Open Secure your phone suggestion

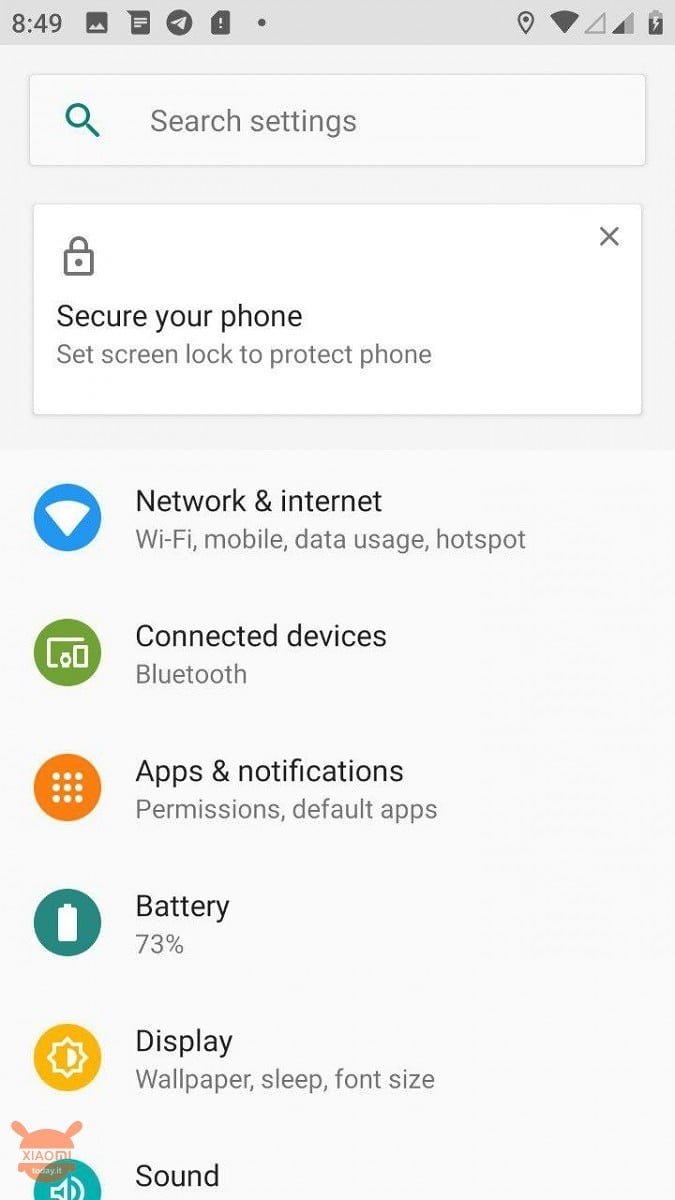click(x=337, y=309)
